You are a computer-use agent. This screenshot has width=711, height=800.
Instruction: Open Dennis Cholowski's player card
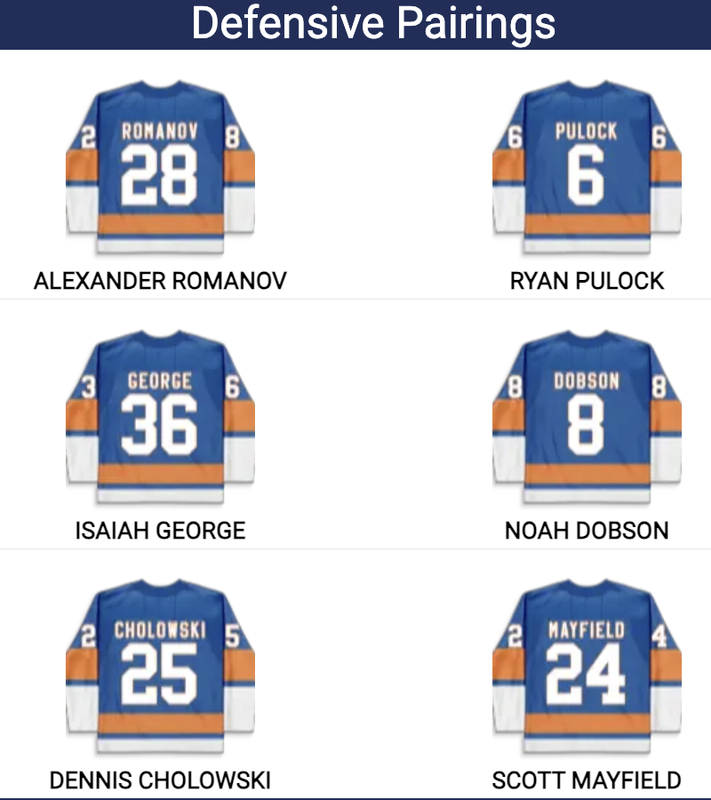[160, 670]
